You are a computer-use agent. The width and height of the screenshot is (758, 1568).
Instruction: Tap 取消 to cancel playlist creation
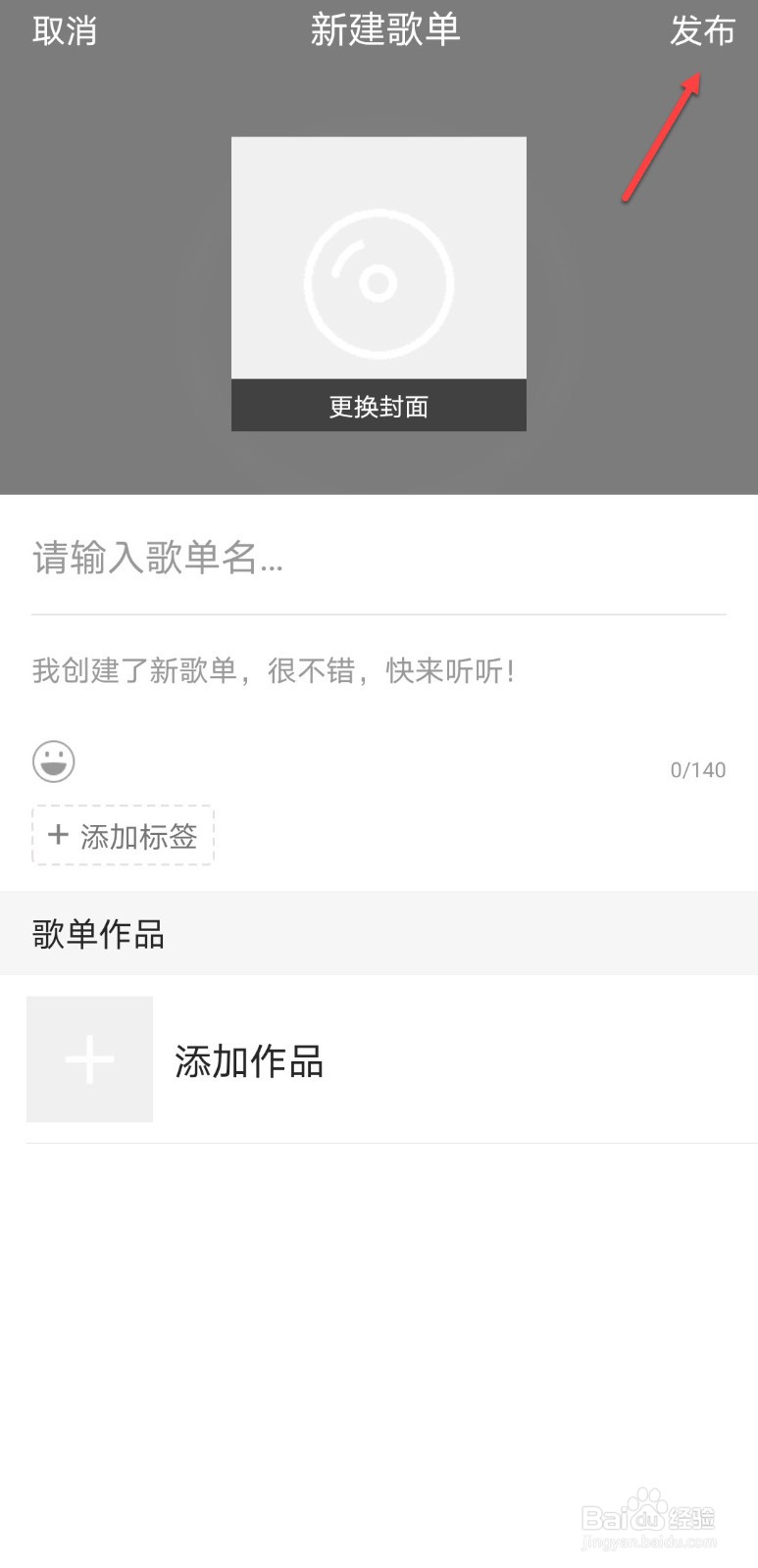point(63,31)
